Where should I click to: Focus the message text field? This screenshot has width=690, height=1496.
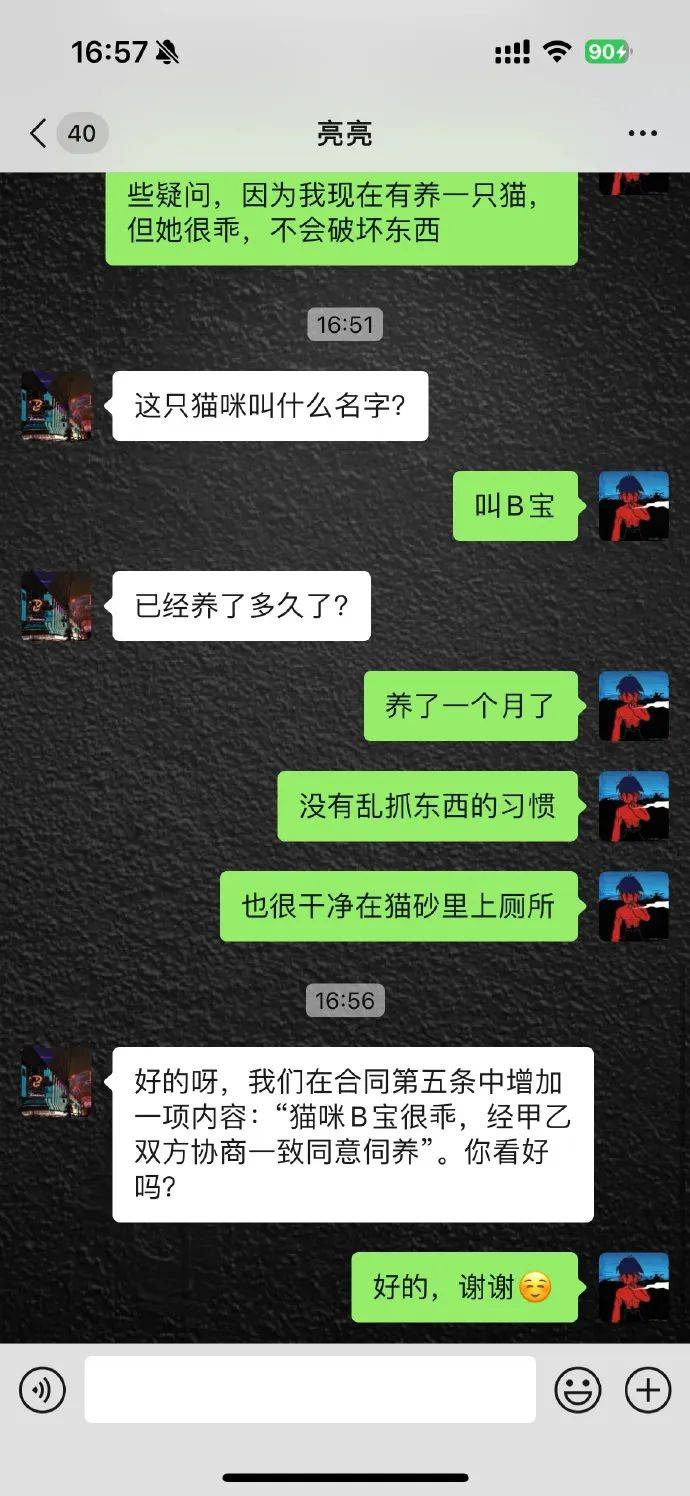tap(310, 1390)
